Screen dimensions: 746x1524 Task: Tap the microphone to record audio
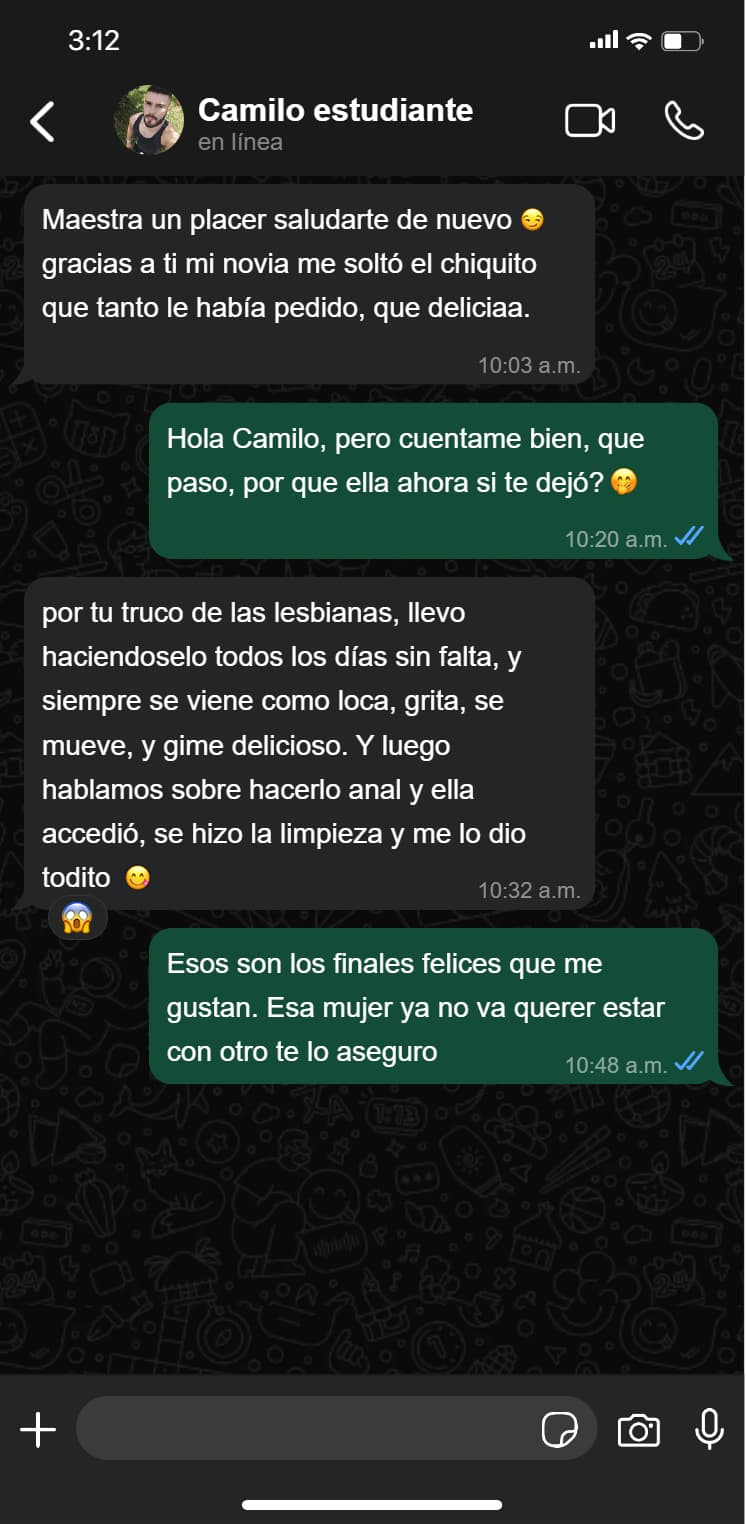(709, 1430)
